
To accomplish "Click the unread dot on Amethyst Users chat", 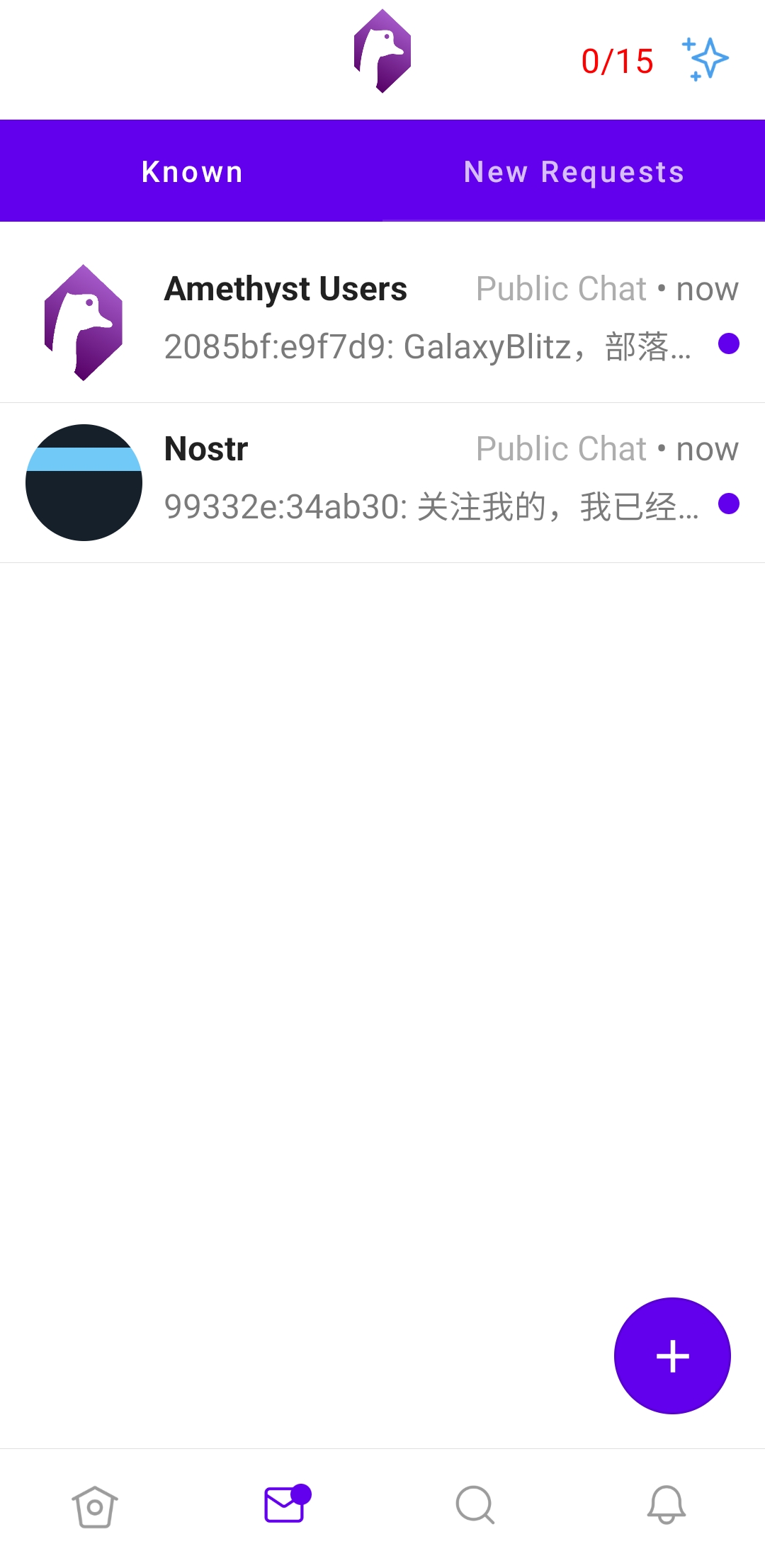I will point(728,343).
